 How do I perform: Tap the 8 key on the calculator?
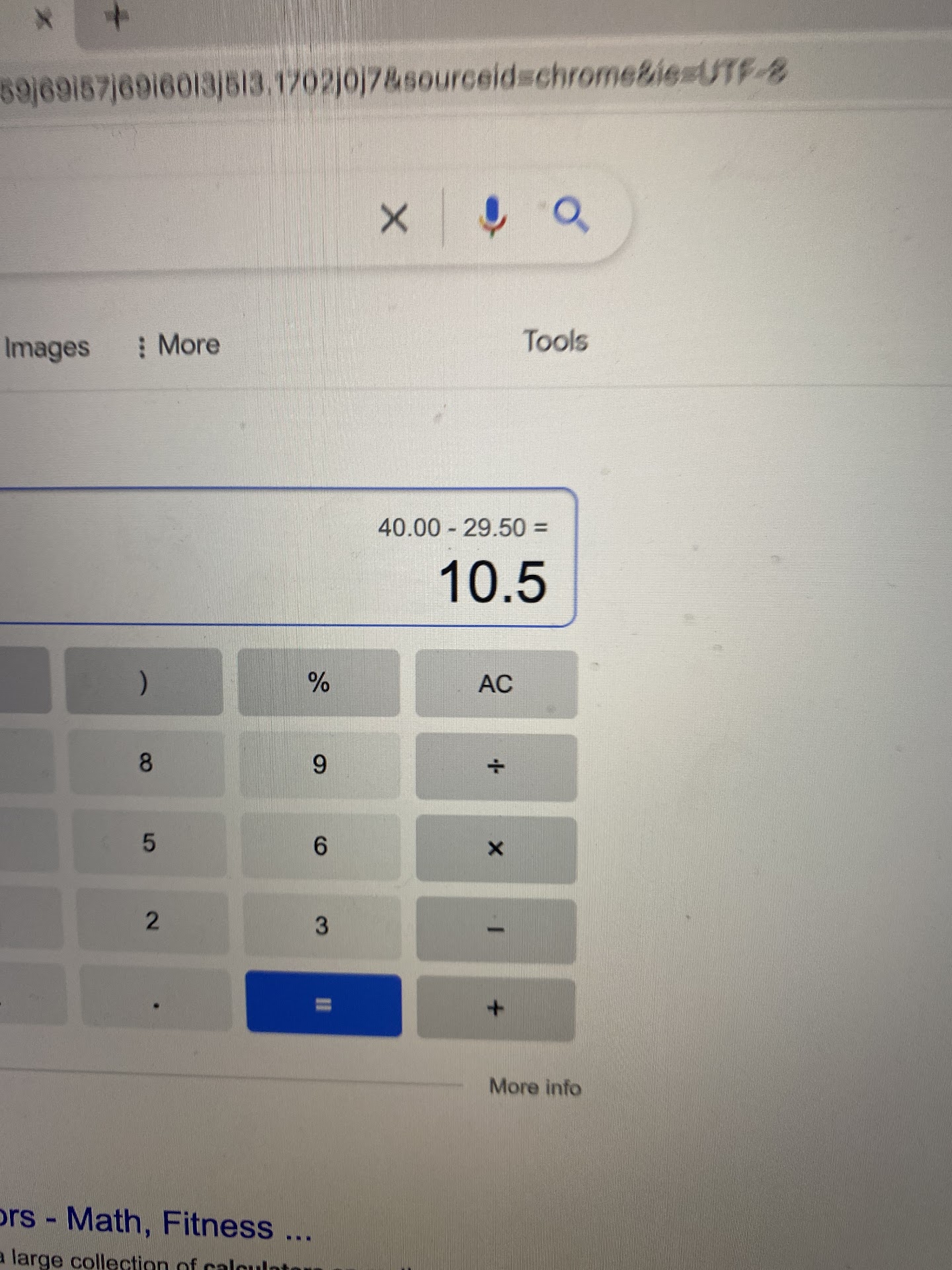coord(146,763)
